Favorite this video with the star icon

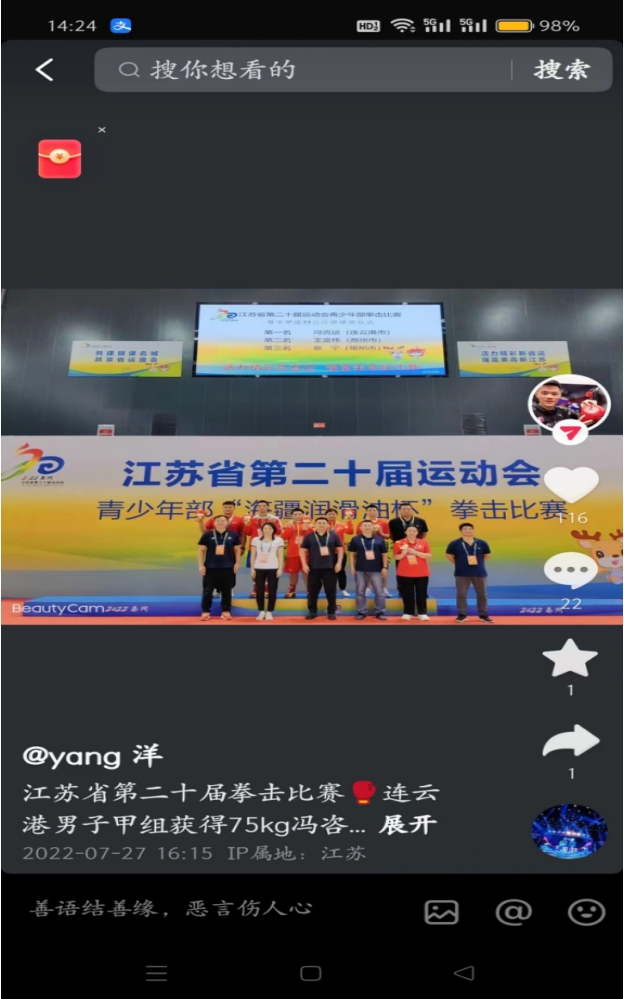click(570, 659)
